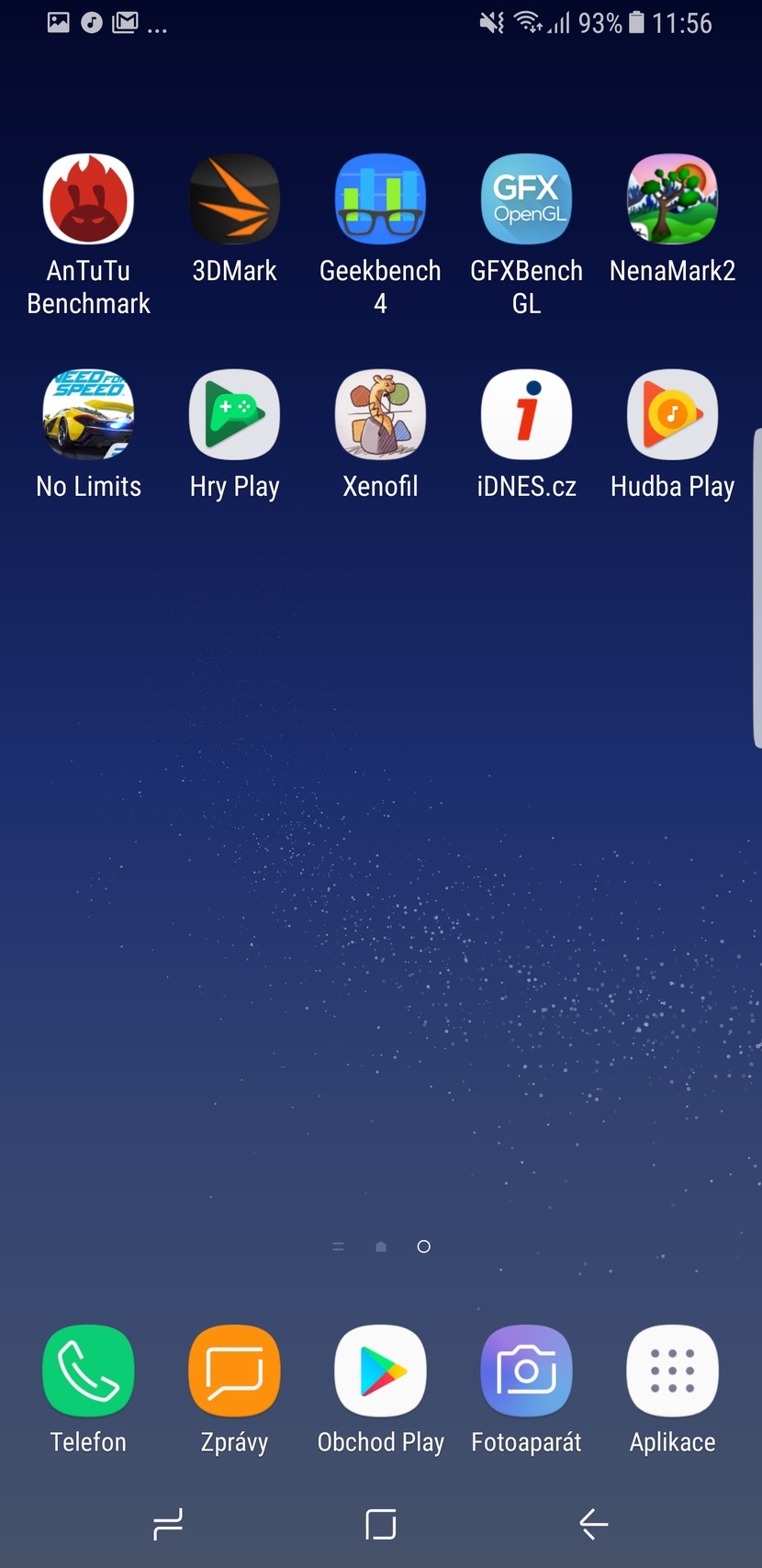Screen dimensions: 762x1568
Task: Open 3DMark
Action: pyautogui.click(x=234, y=198)
